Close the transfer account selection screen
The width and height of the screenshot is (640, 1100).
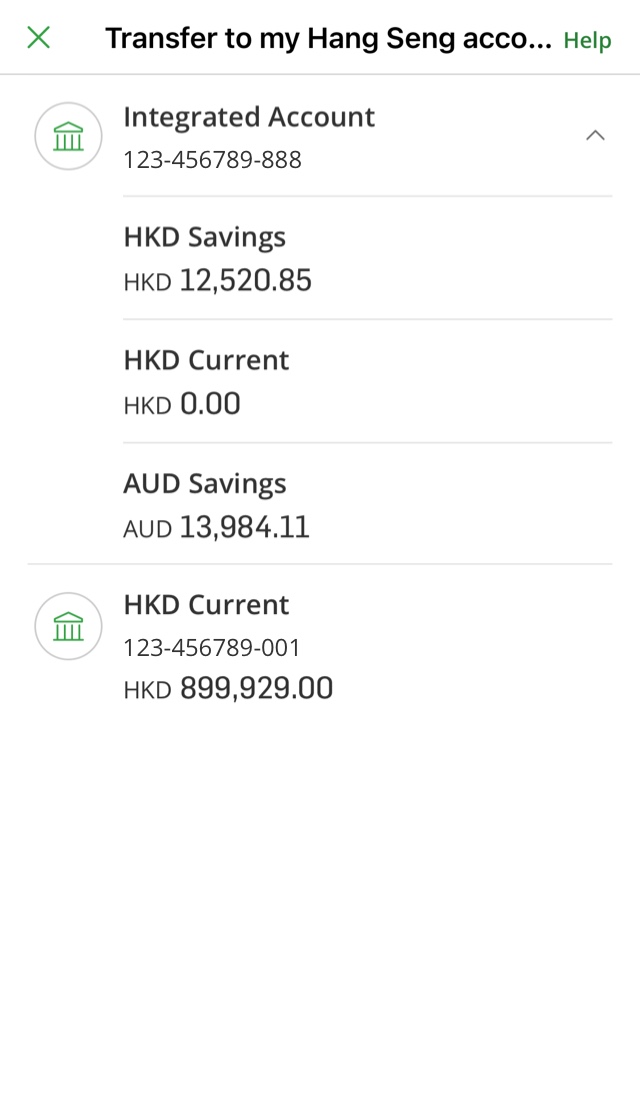pos(39,37)
